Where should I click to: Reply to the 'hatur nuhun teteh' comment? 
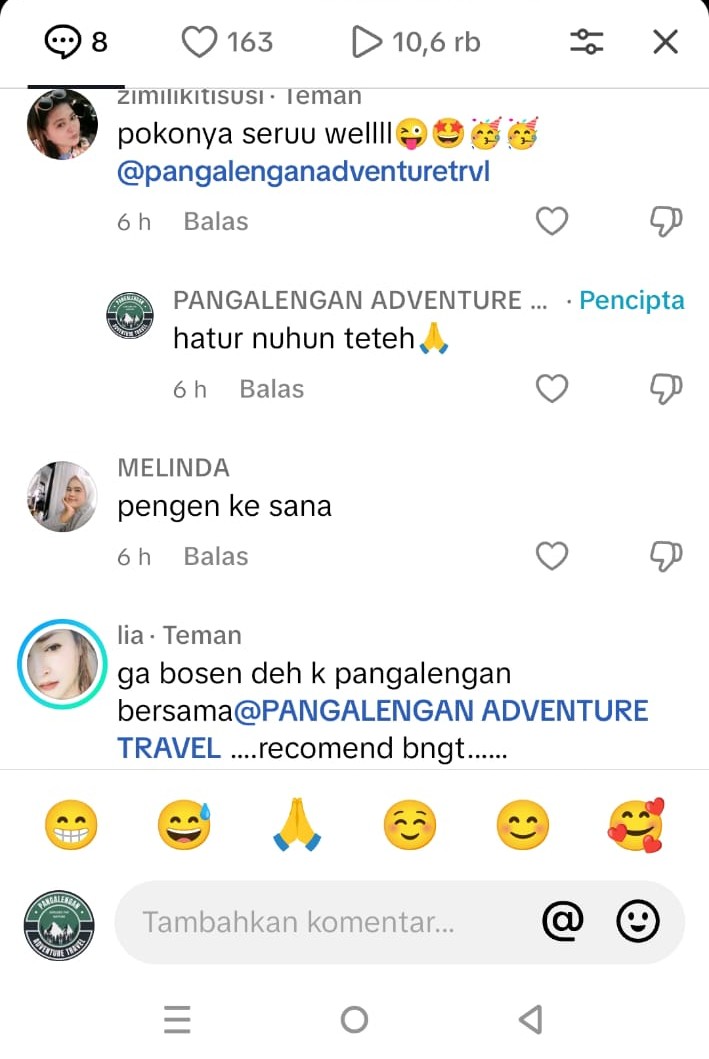271,389
